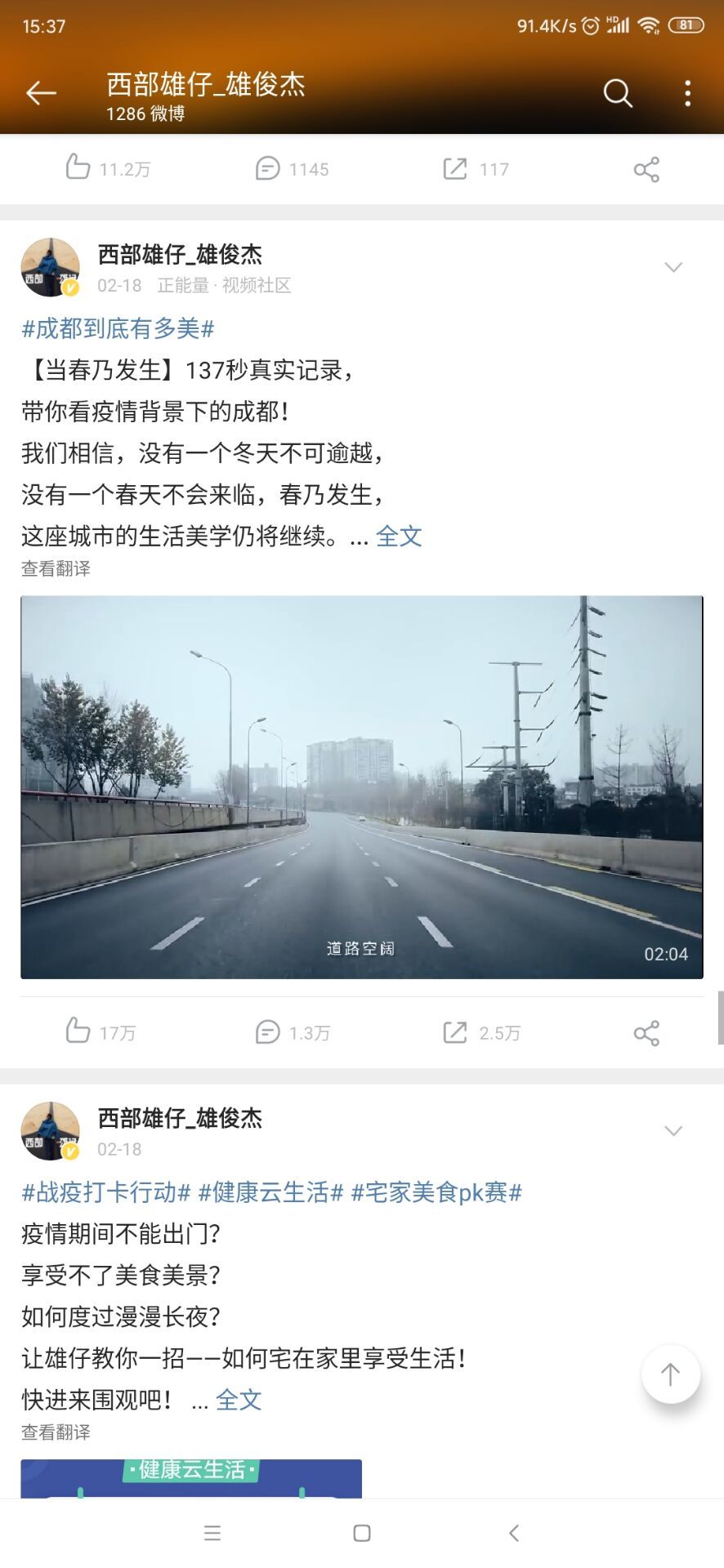Open the #战疫打卡行动# hashtag

pyautogui.click(x=106, y=1193)
